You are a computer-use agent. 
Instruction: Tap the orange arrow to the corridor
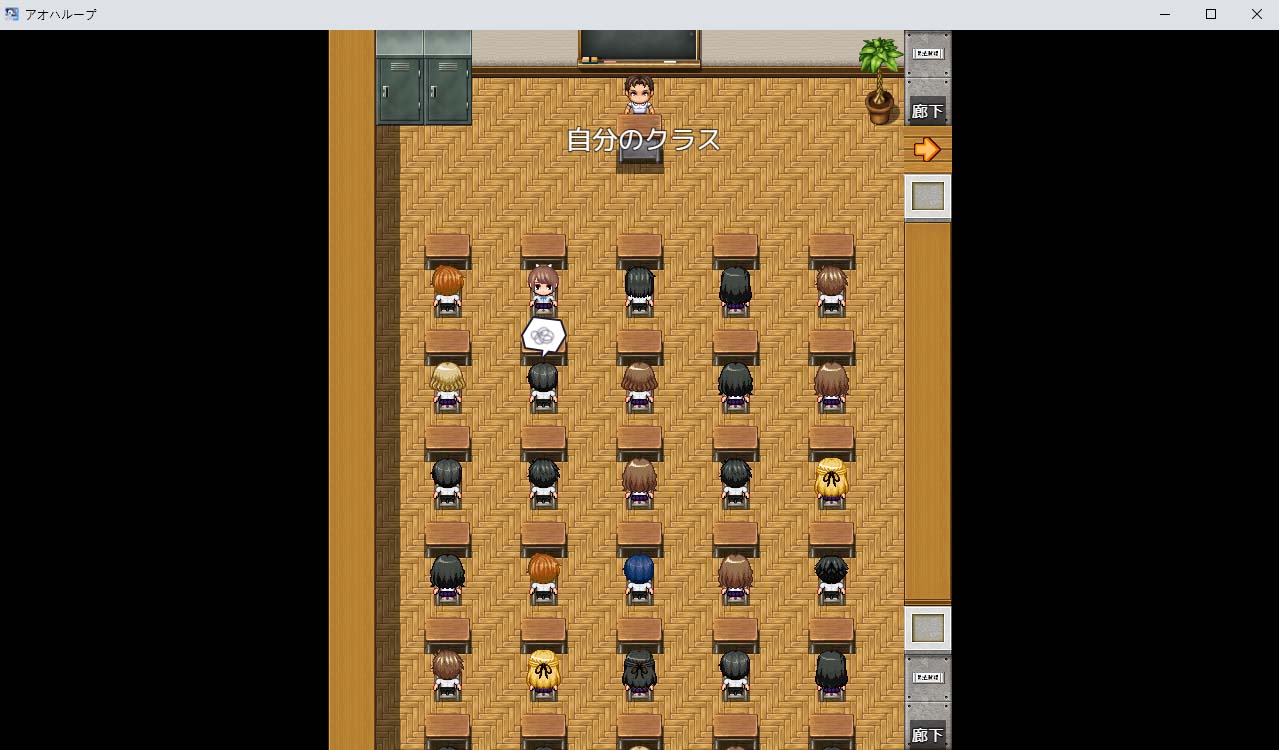(x=927, y=150)
